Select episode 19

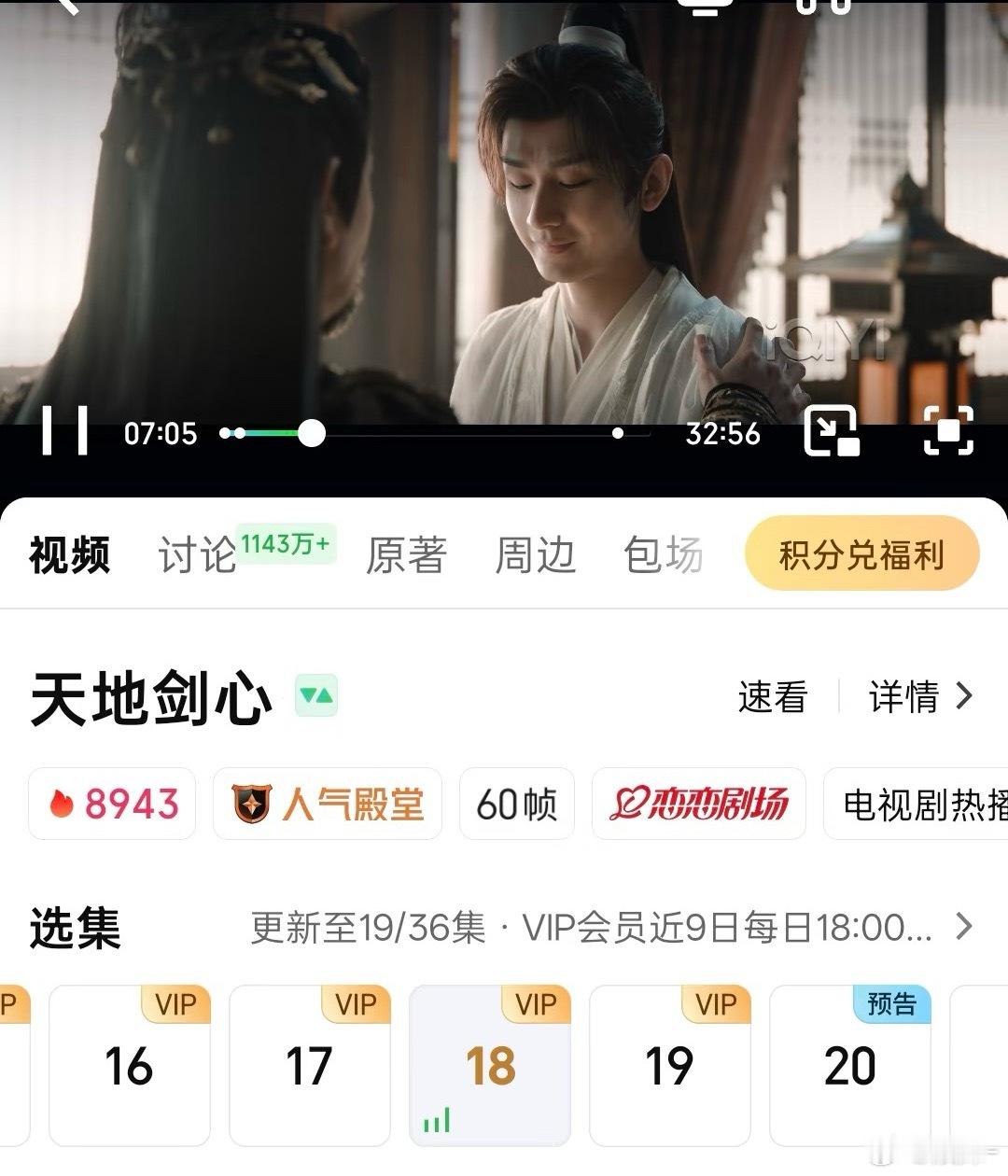point(671,1064)
